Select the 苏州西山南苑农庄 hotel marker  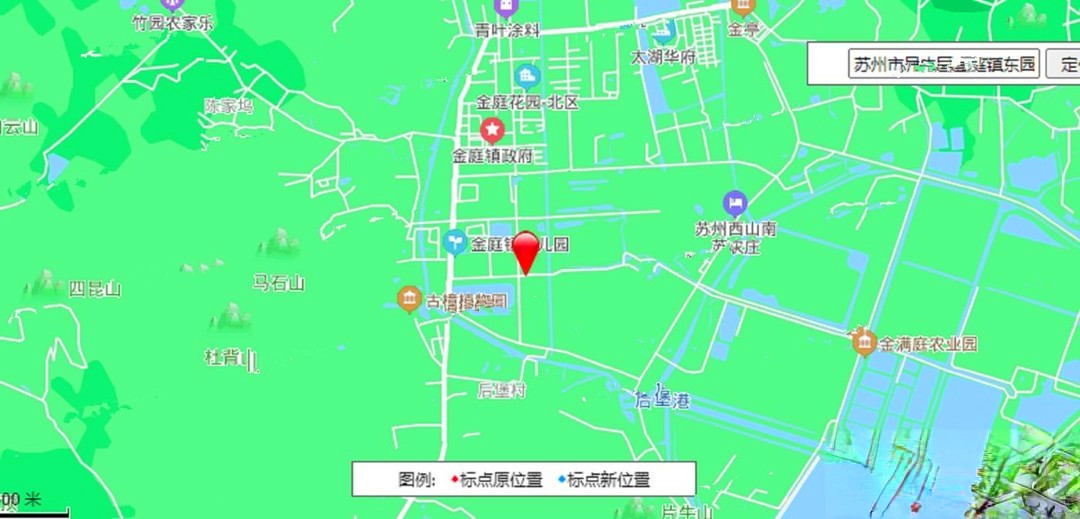point(736,204)
